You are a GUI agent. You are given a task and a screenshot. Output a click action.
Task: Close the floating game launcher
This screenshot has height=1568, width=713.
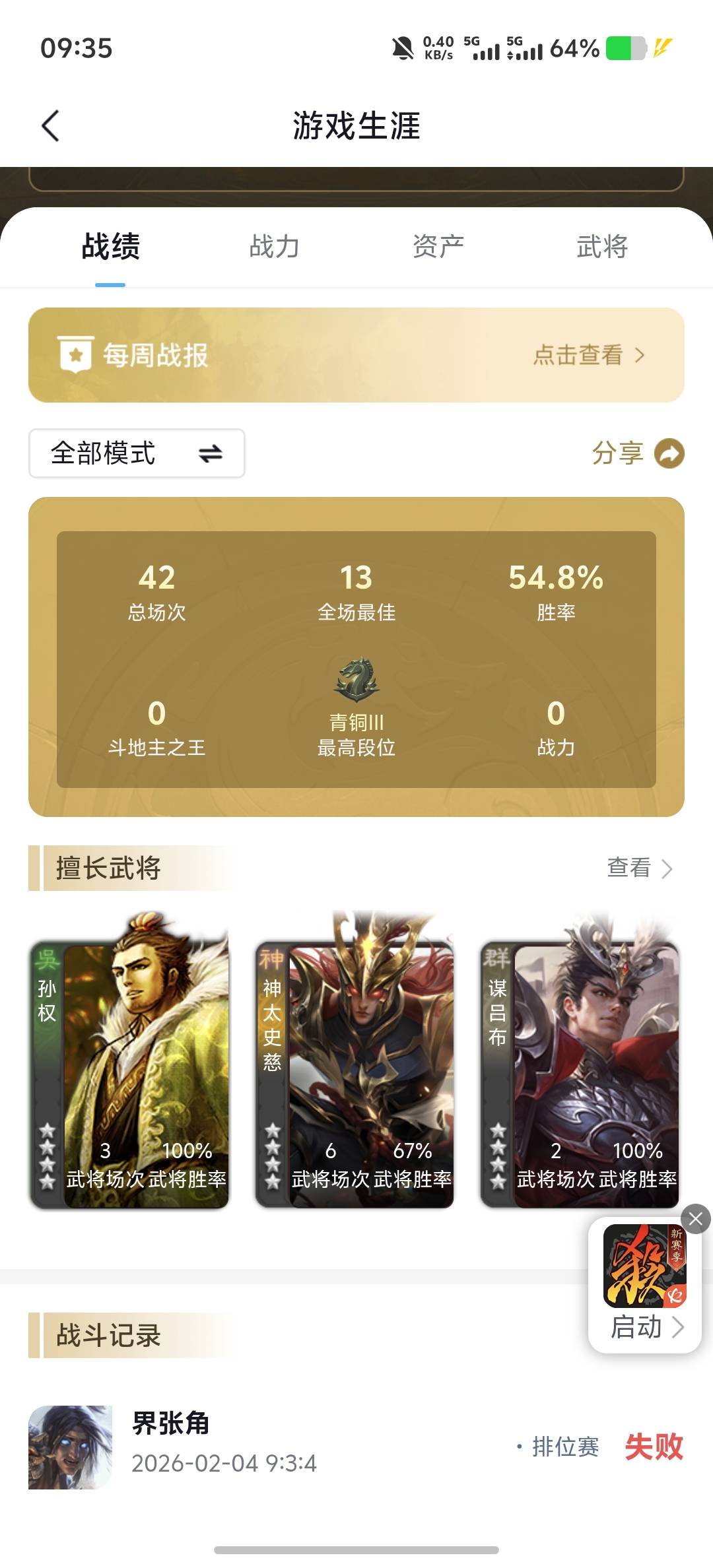tap(695, 1219)
